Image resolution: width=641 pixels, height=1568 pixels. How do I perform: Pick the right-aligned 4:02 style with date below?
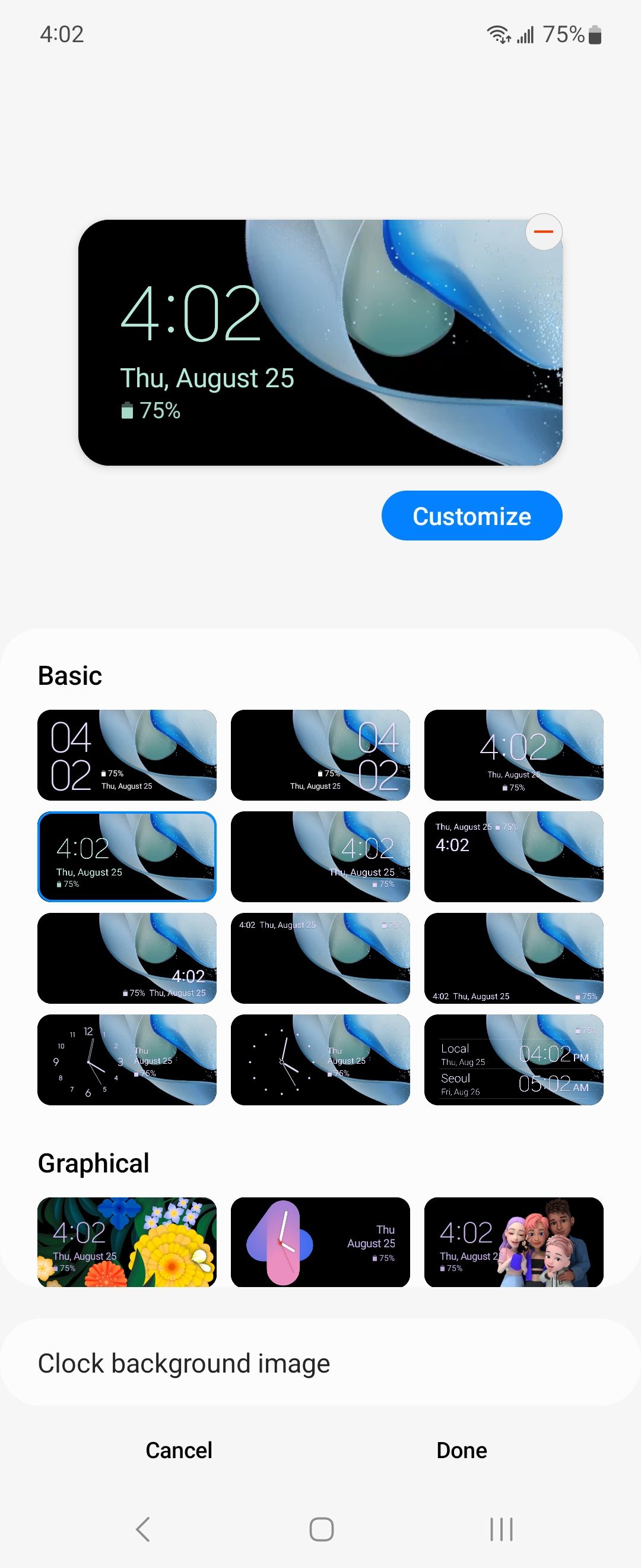320,856
